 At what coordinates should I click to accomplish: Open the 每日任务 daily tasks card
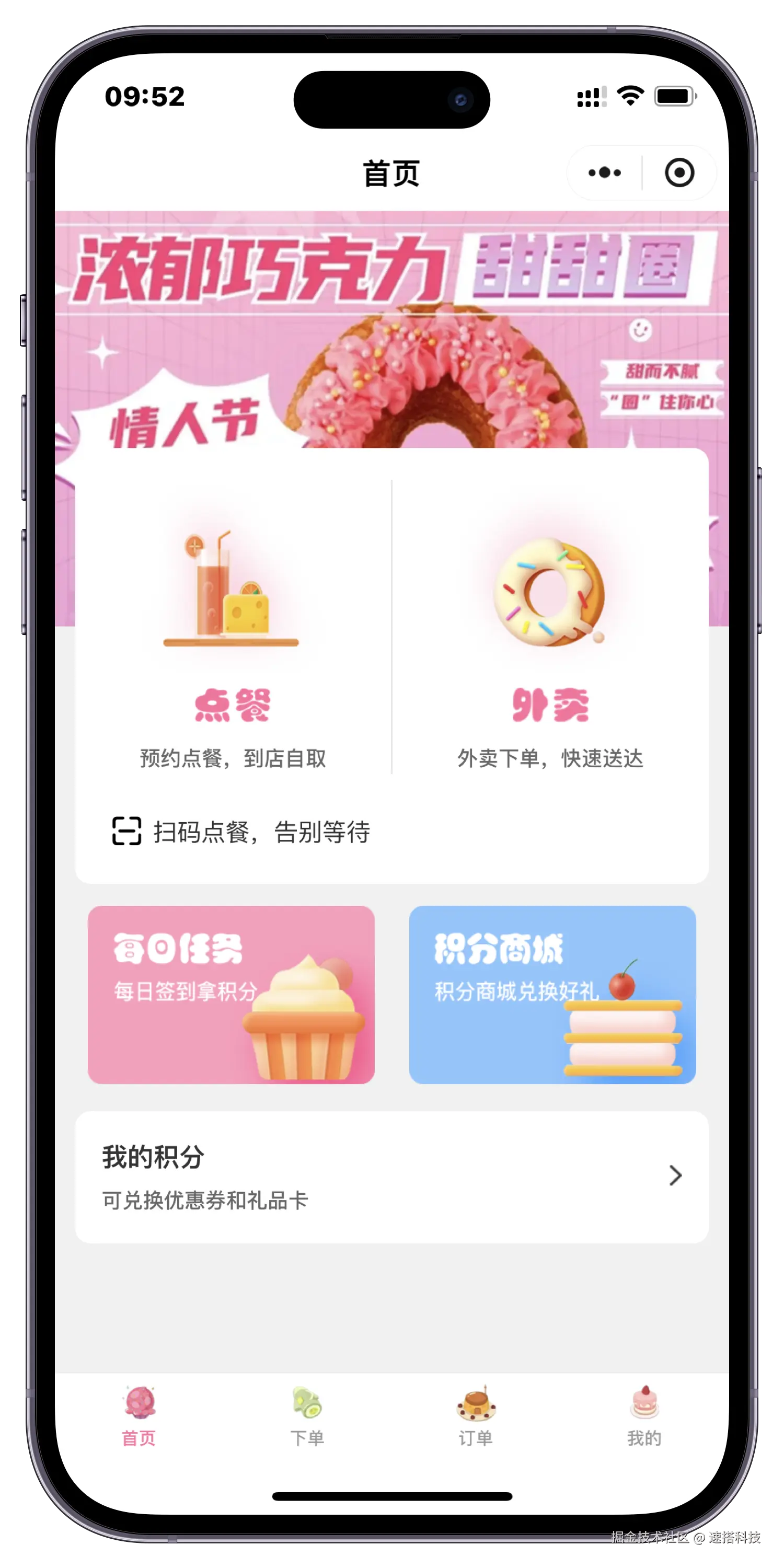click(x=230, y=995)
